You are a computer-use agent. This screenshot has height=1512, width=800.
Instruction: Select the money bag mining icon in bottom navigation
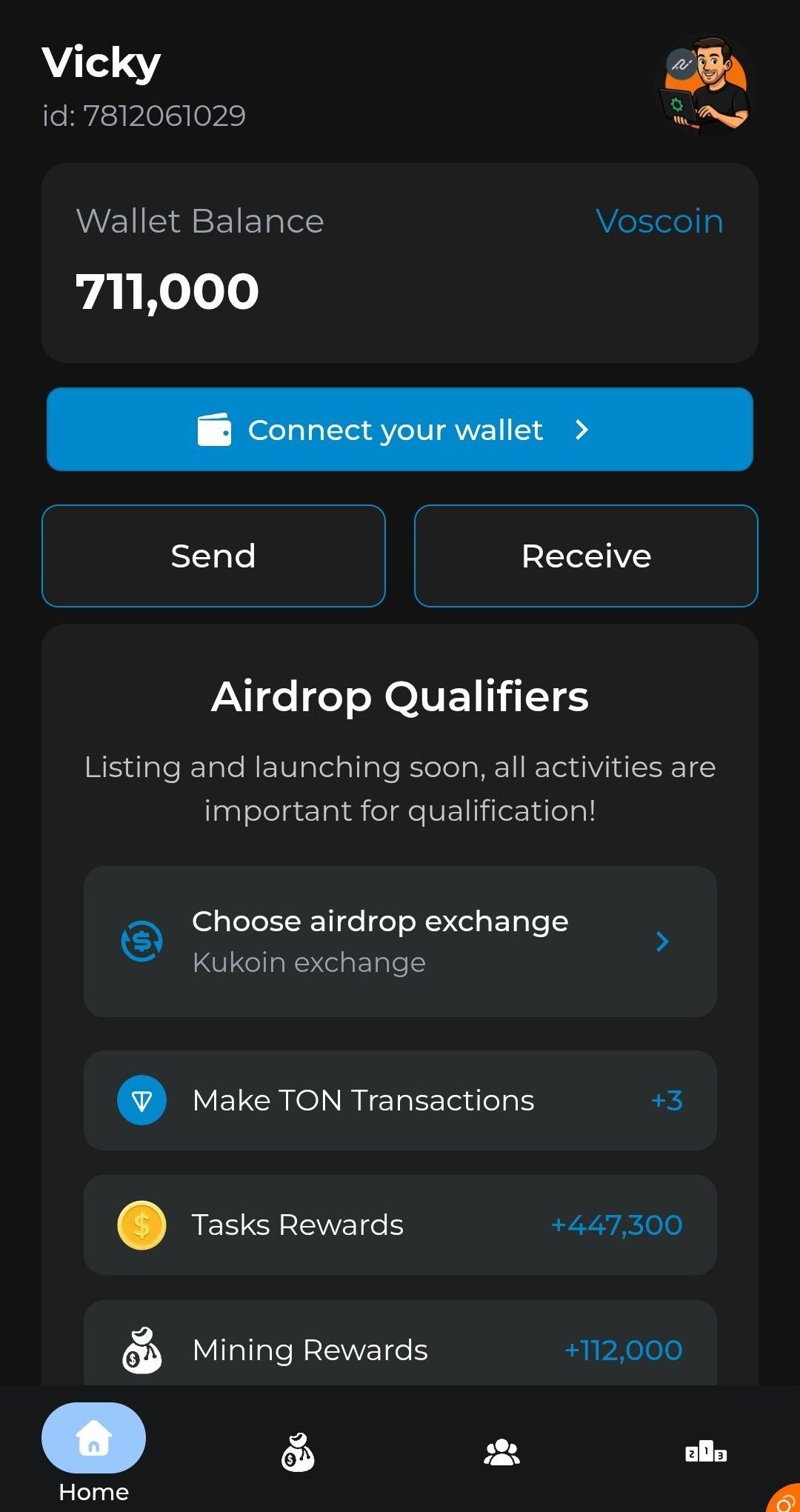click(x=297, y=1451)
